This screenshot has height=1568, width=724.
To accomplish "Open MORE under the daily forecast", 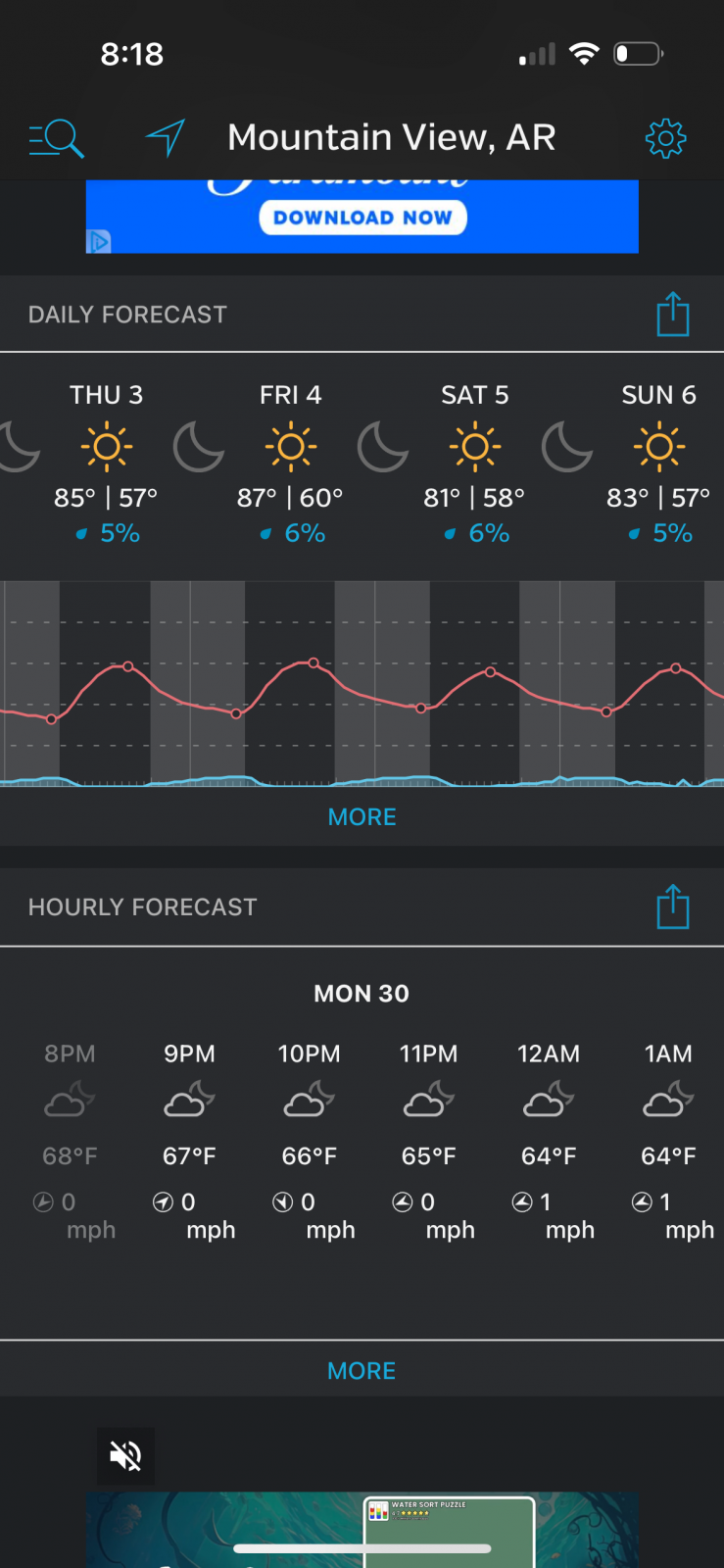I will (x=362, y=817).
